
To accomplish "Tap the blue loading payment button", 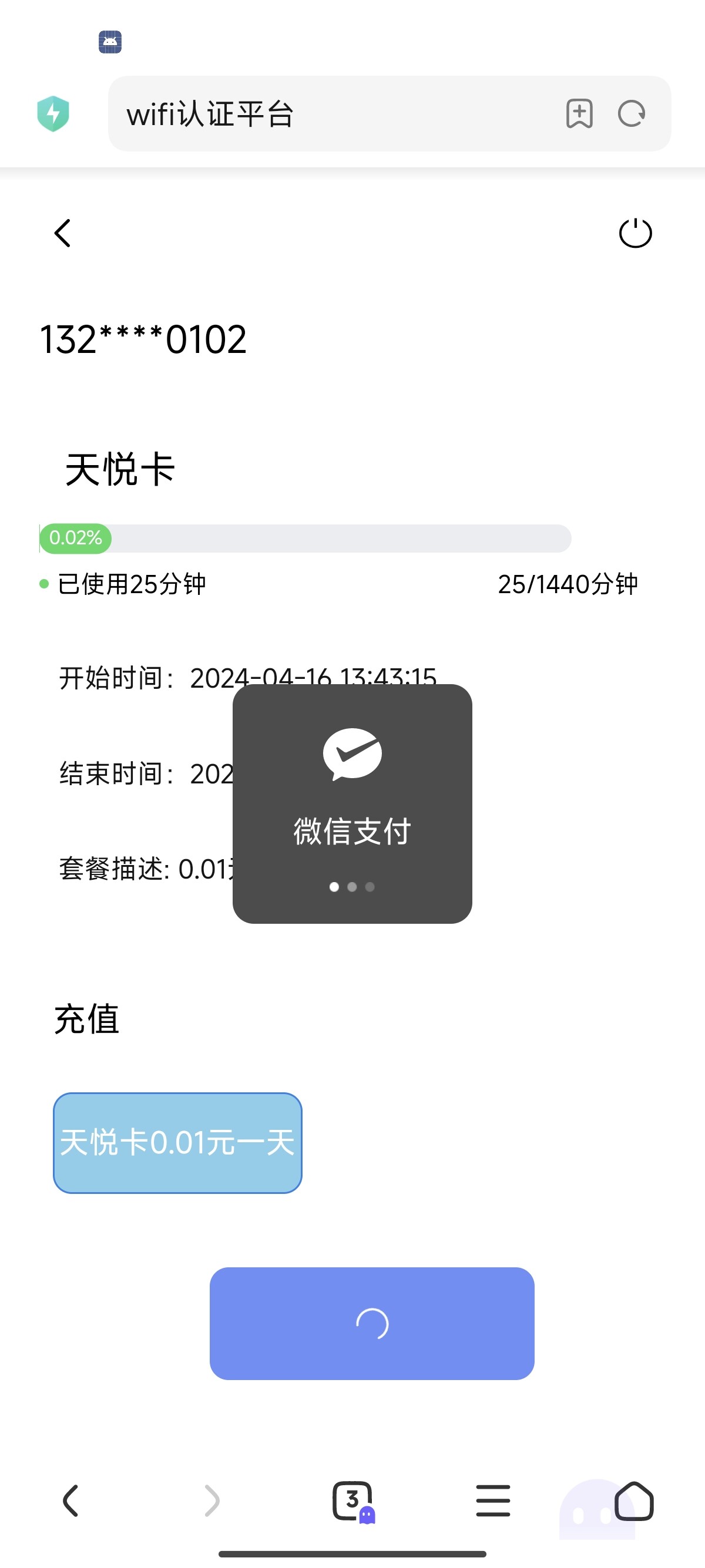I will pos(372,1323).
